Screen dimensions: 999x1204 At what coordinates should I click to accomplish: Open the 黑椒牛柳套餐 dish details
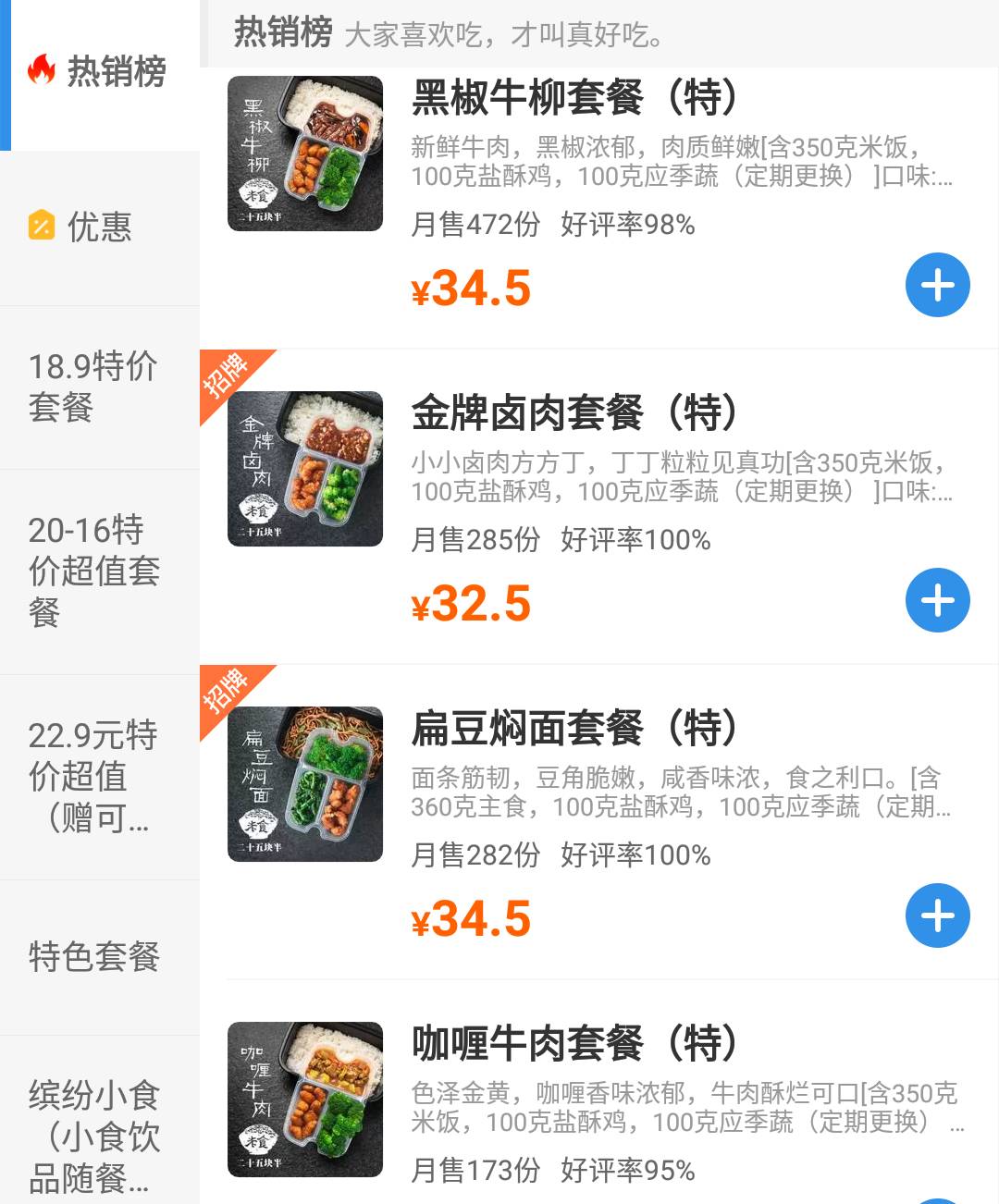(573, 98)
